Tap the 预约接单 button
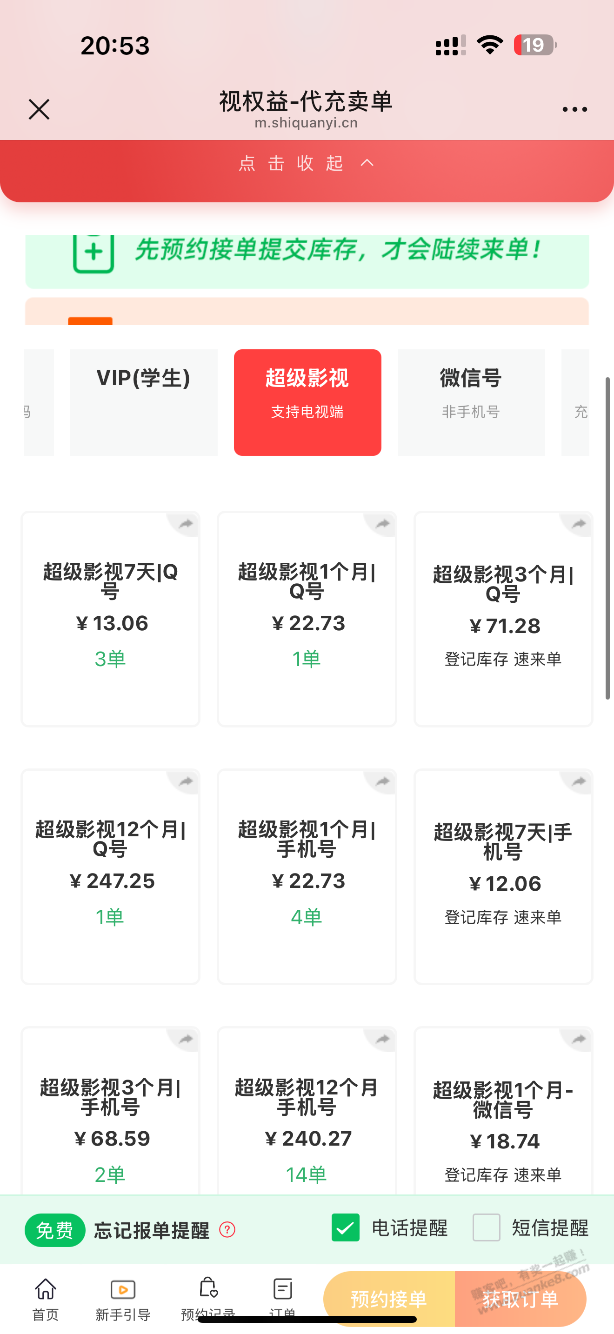614x1334 pixels. (x=388, y=1299)
